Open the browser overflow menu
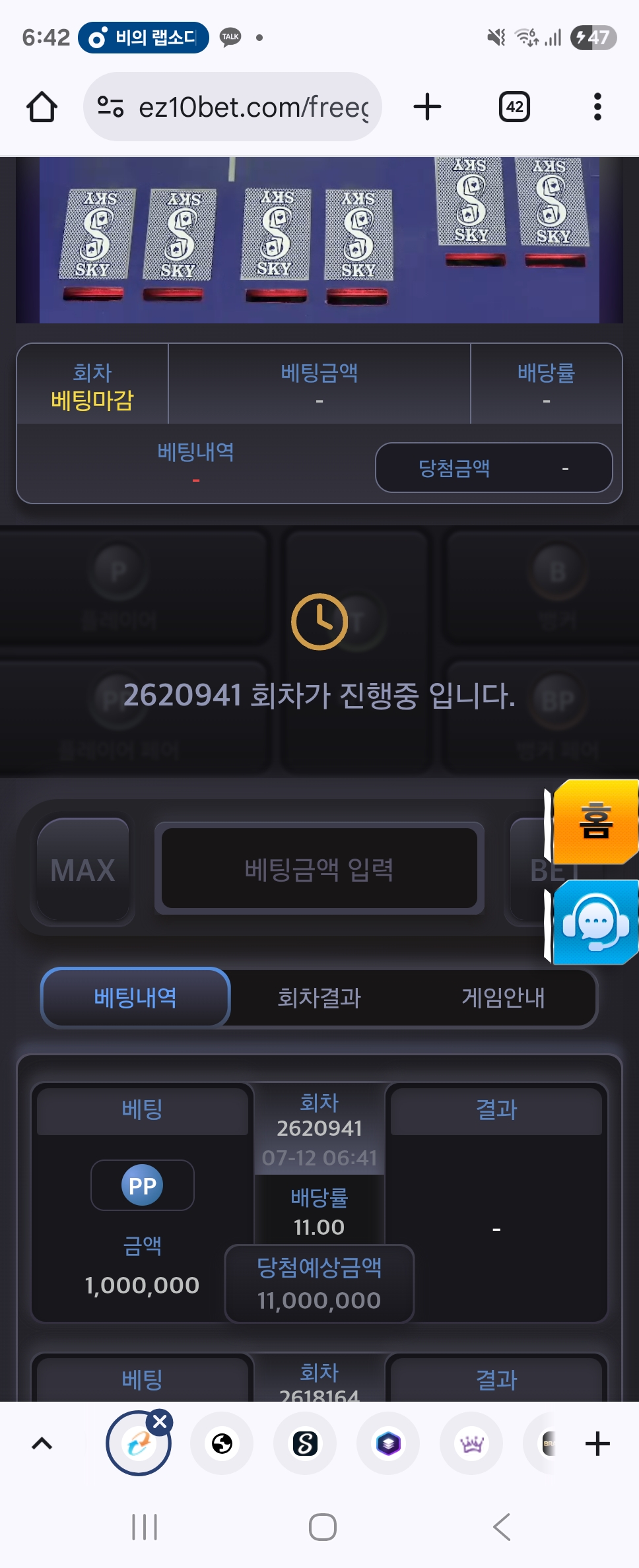639x1568 pixels. (597, 107)
